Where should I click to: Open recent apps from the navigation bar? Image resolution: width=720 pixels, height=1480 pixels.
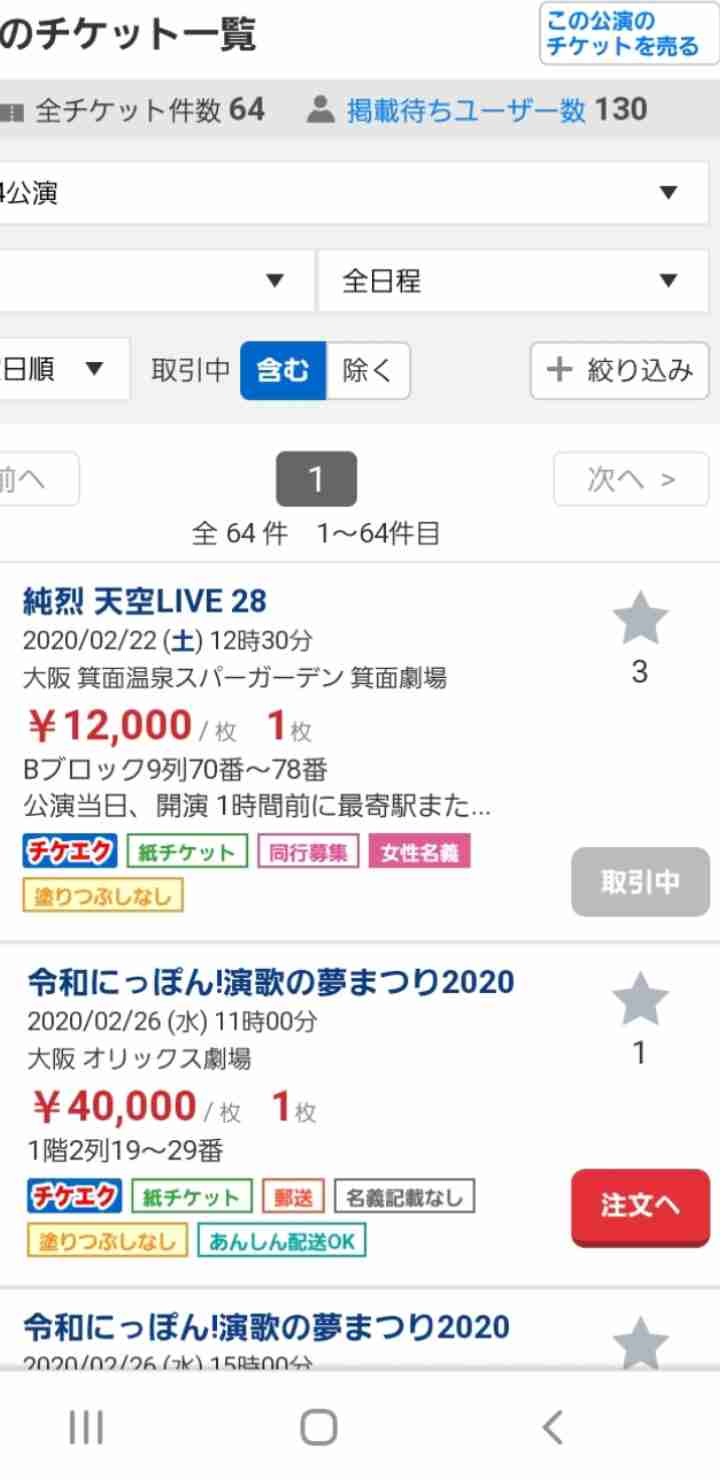click(x=86, y=1427)
